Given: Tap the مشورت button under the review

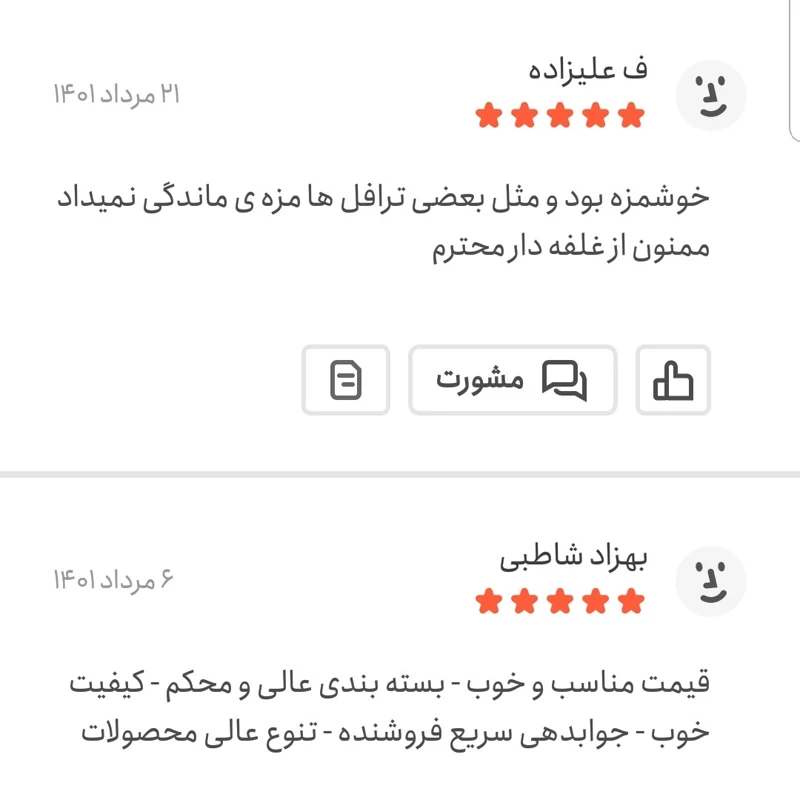Looking at the screenshot, I should coord(512,380).
